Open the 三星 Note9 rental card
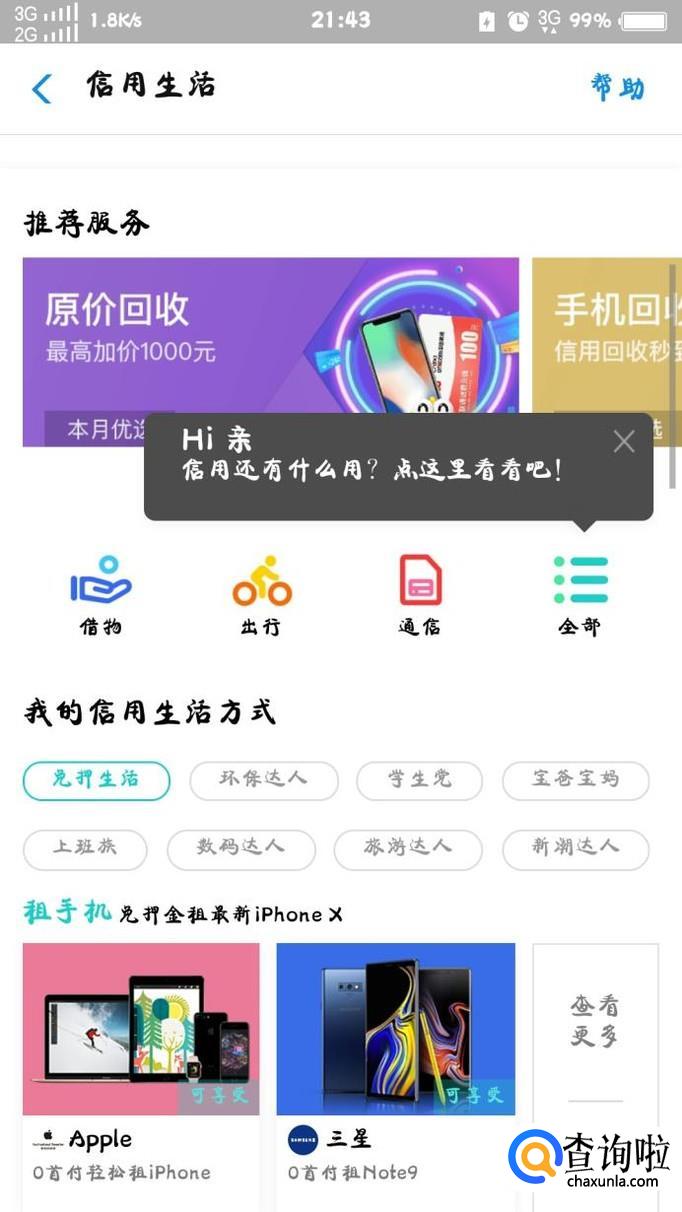682x1212 pixels. click(x=396, y=1060)
